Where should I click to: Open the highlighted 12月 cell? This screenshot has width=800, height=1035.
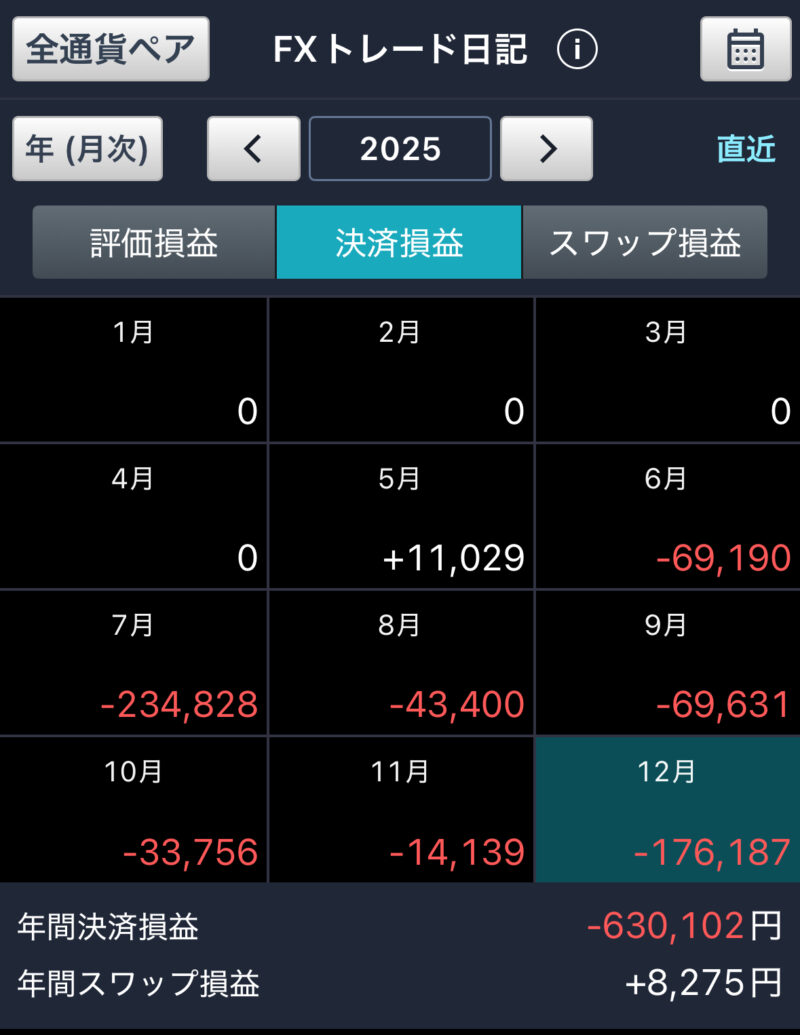pyautogui.click(x=667, y=810)
